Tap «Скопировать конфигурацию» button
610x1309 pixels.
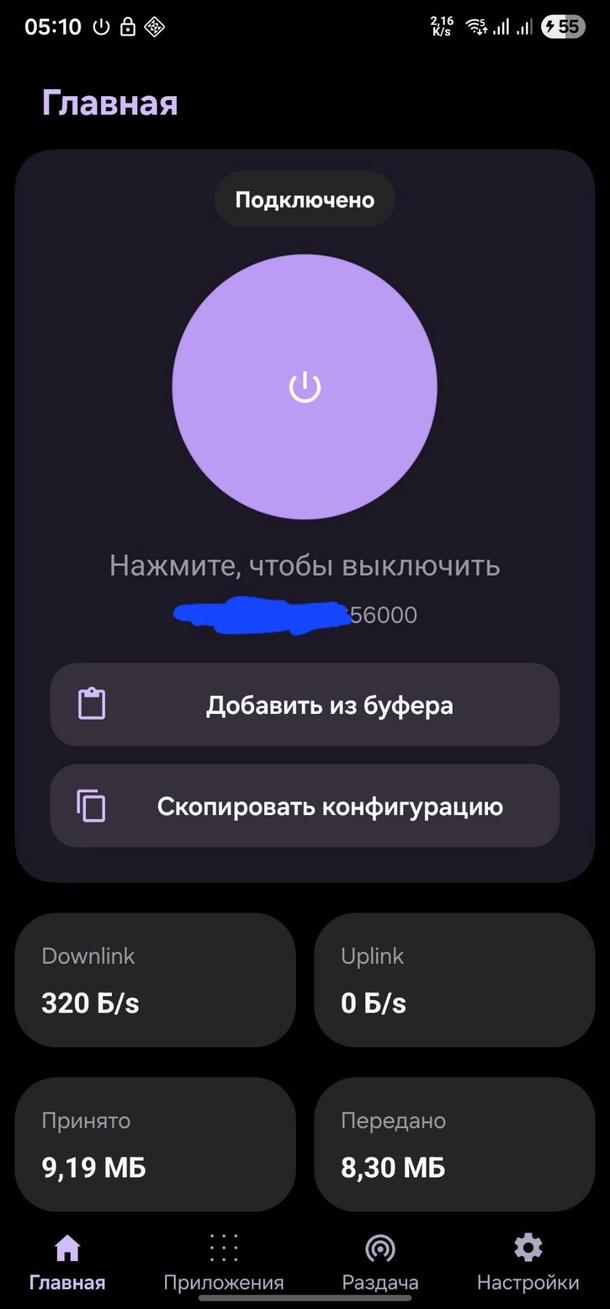[304, 806]
